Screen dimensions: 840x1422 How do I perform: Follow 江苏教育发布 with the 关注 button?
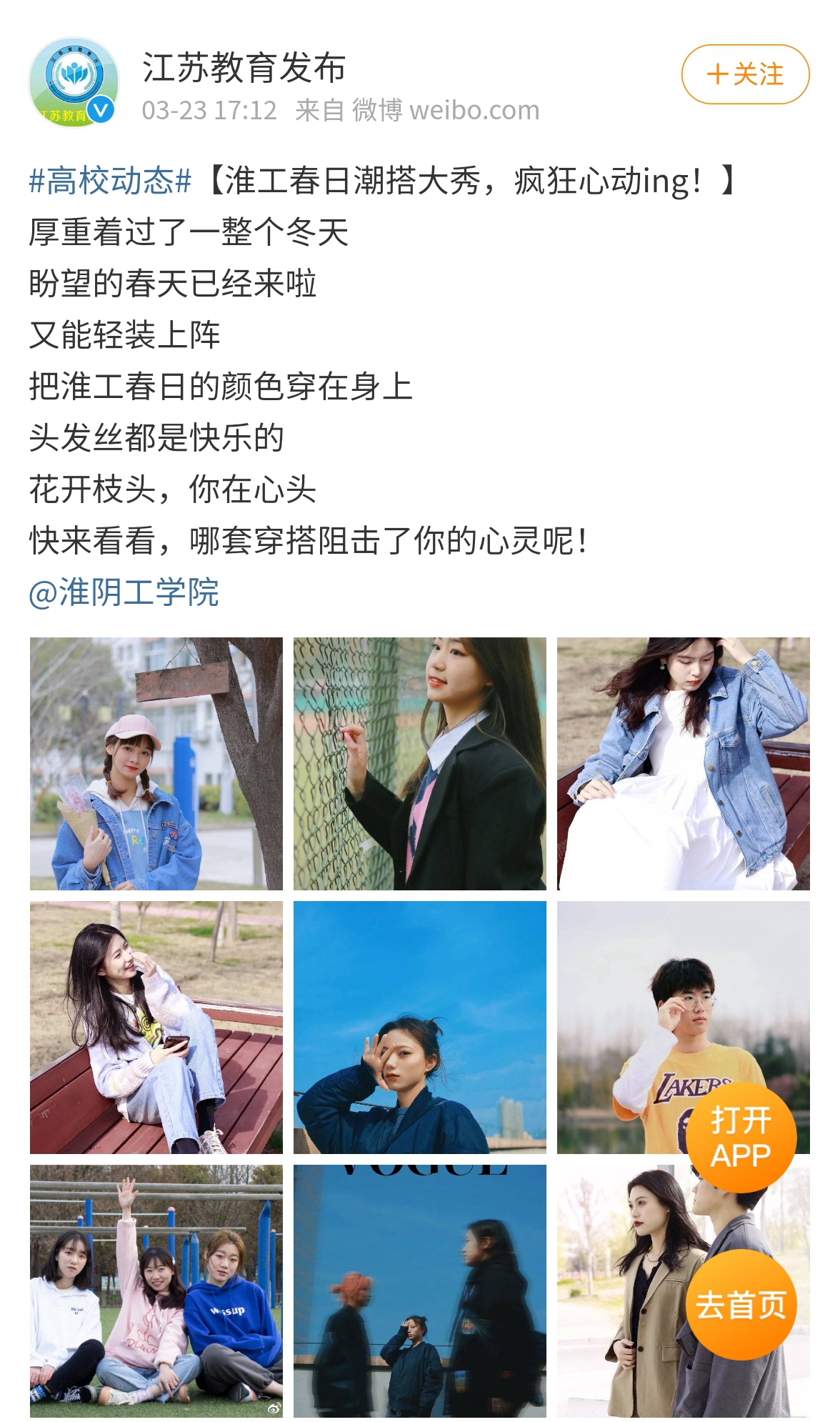pyautogui.click(x=745, y=74)
